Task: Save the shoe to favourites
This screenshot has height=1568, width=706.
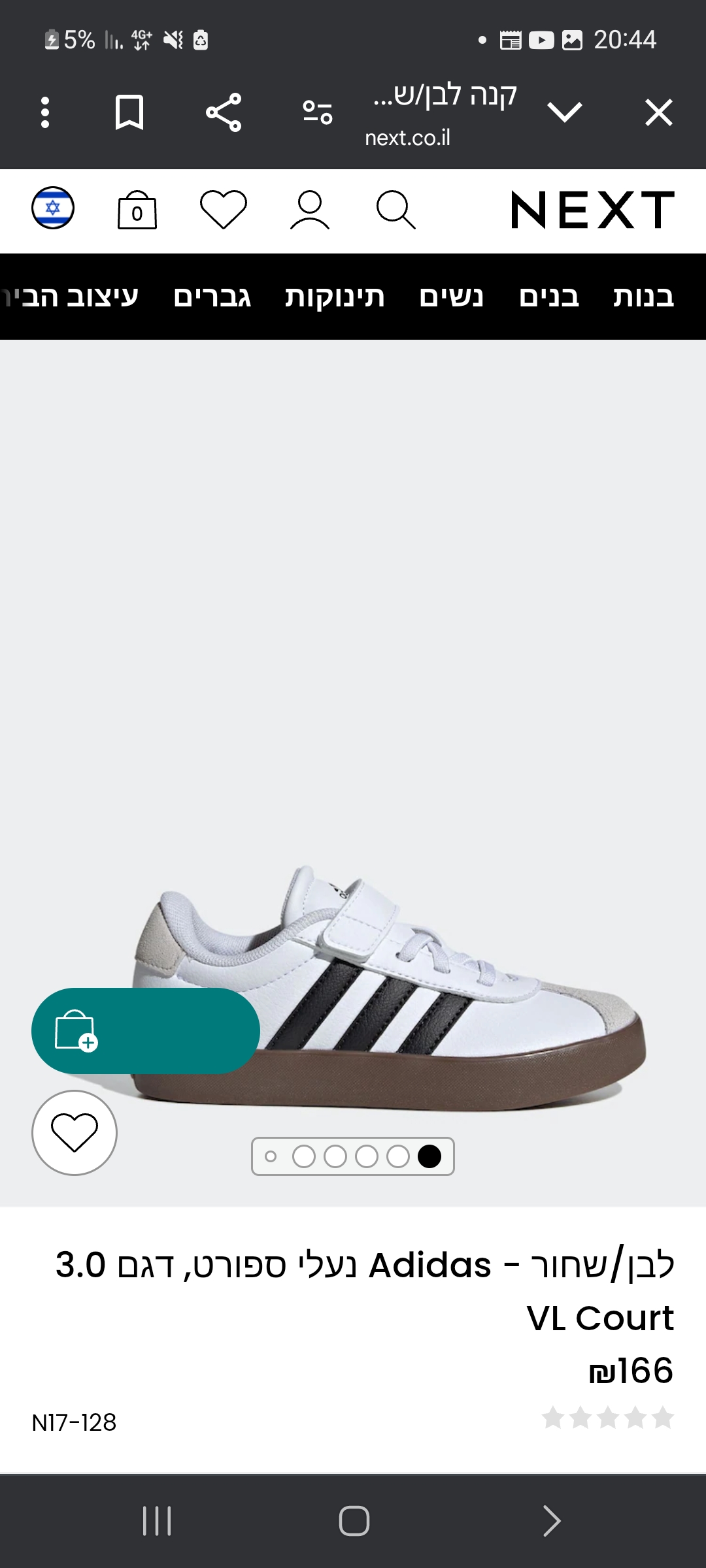Action: pyautogui.click(x=75, y=1132)
